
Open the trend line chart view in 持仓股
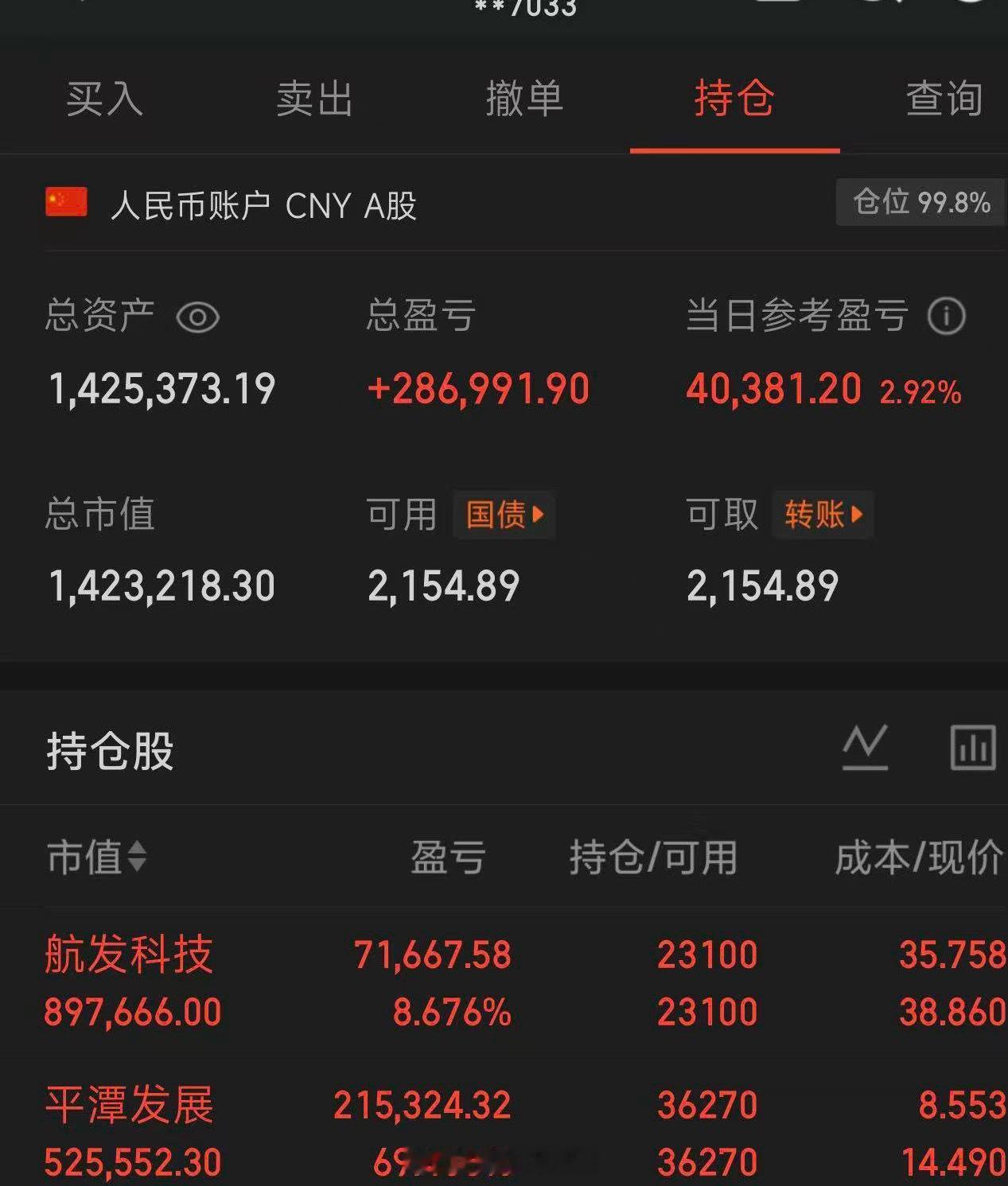(x=866, y=747)
